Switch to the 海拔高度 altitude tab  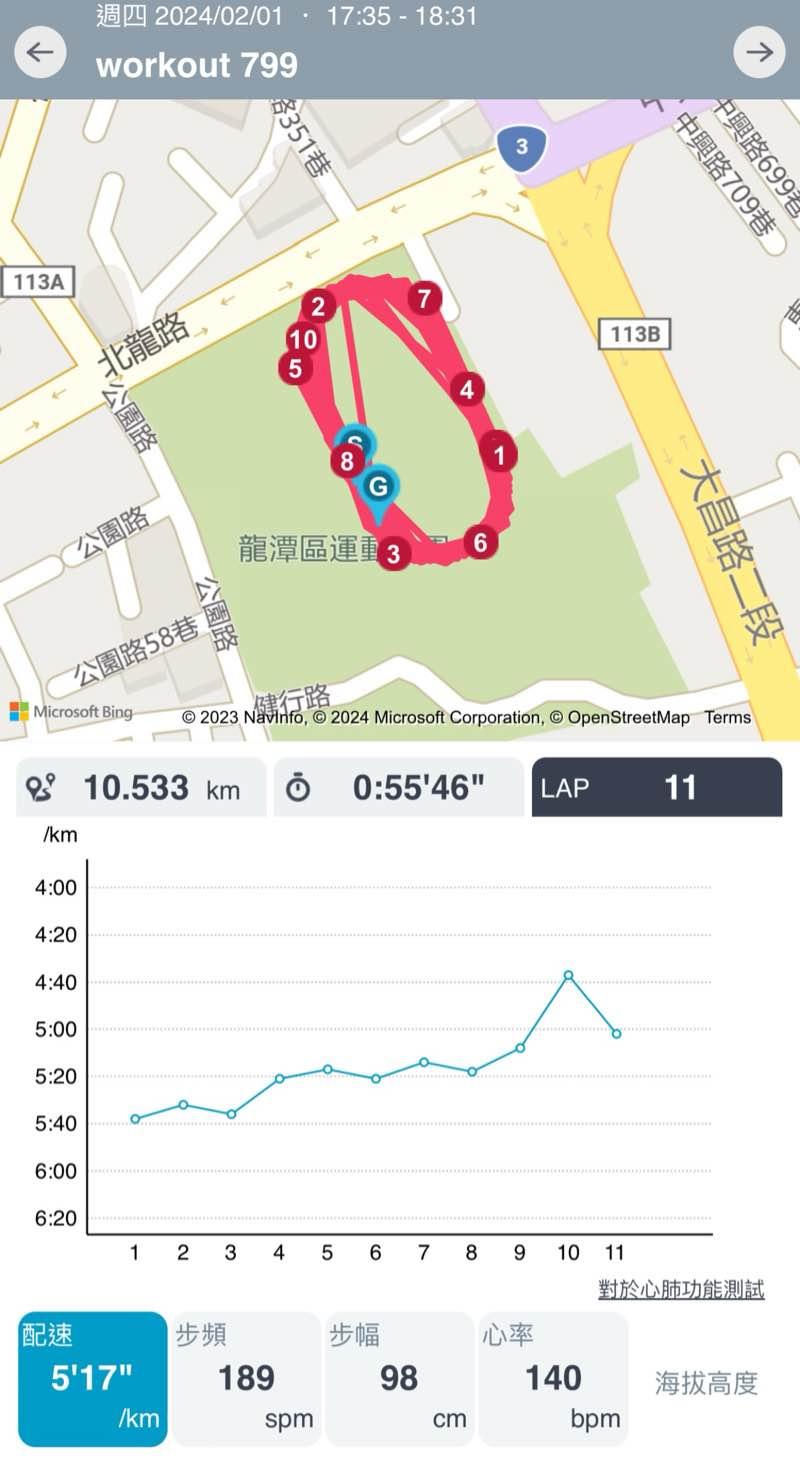tap(706, 1383)
